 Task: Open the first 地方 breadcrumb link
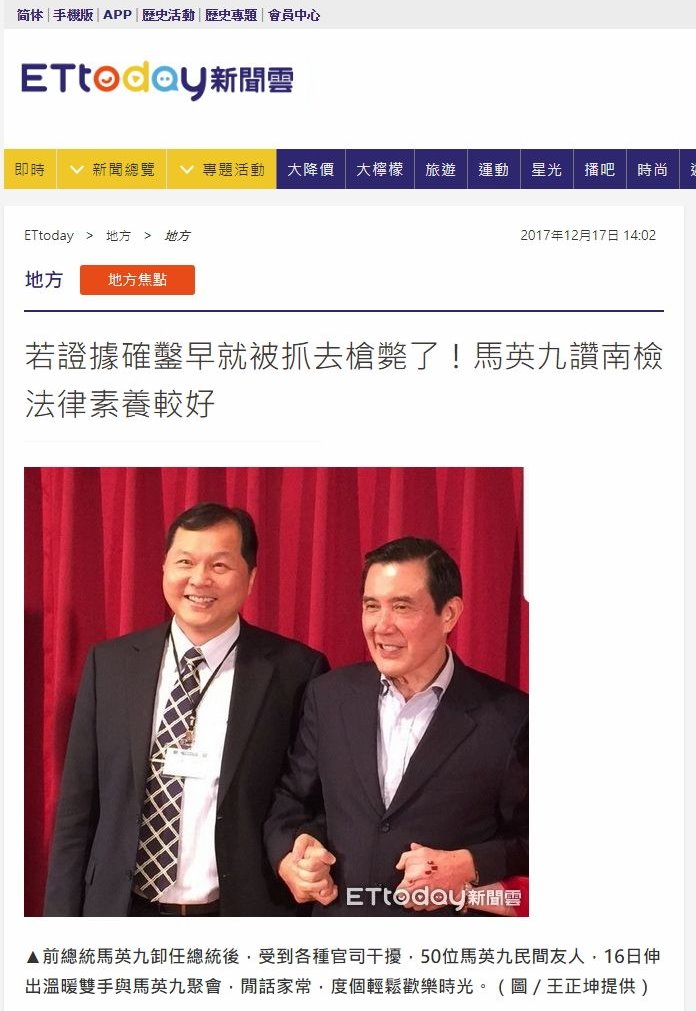pos(118,236)
